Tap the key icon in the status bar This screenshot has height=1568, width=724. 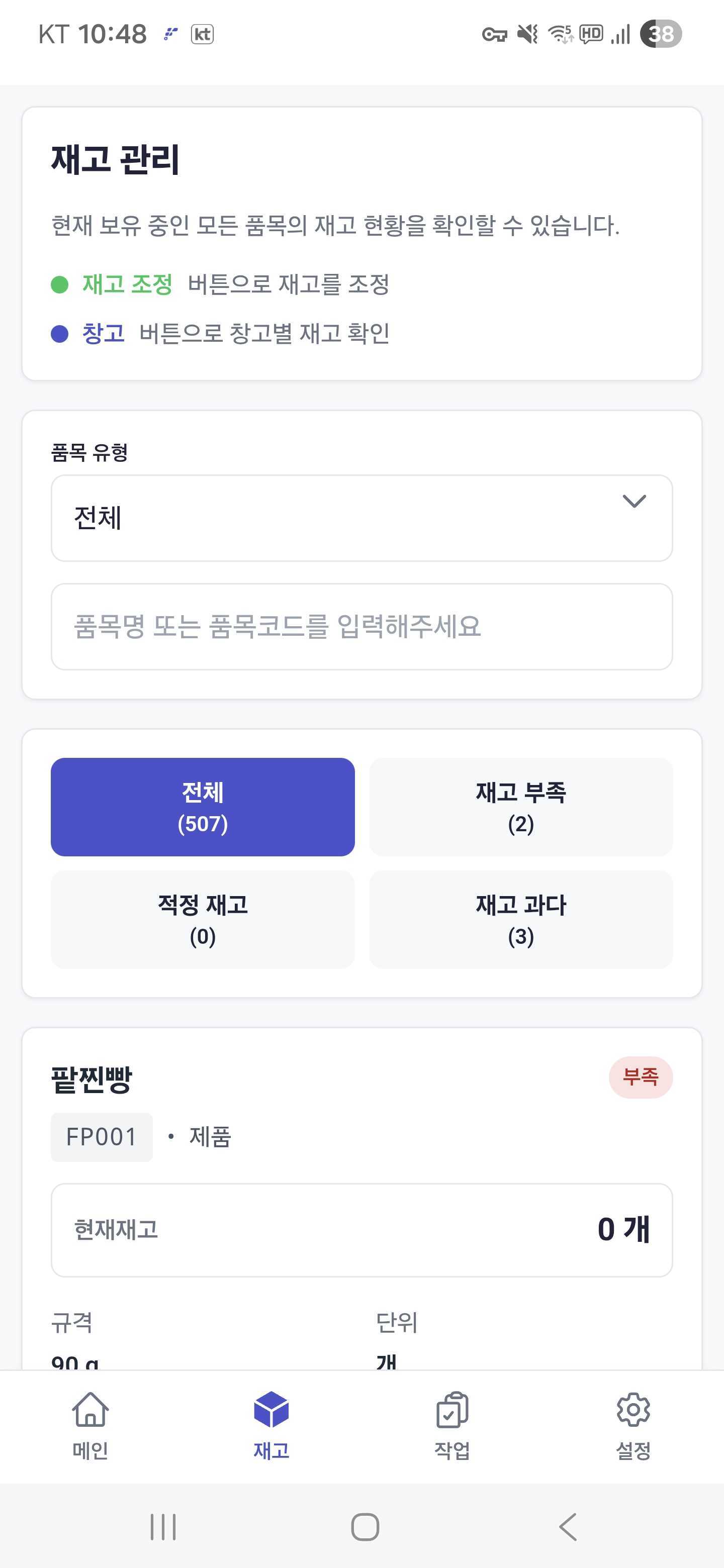point(493,35)
